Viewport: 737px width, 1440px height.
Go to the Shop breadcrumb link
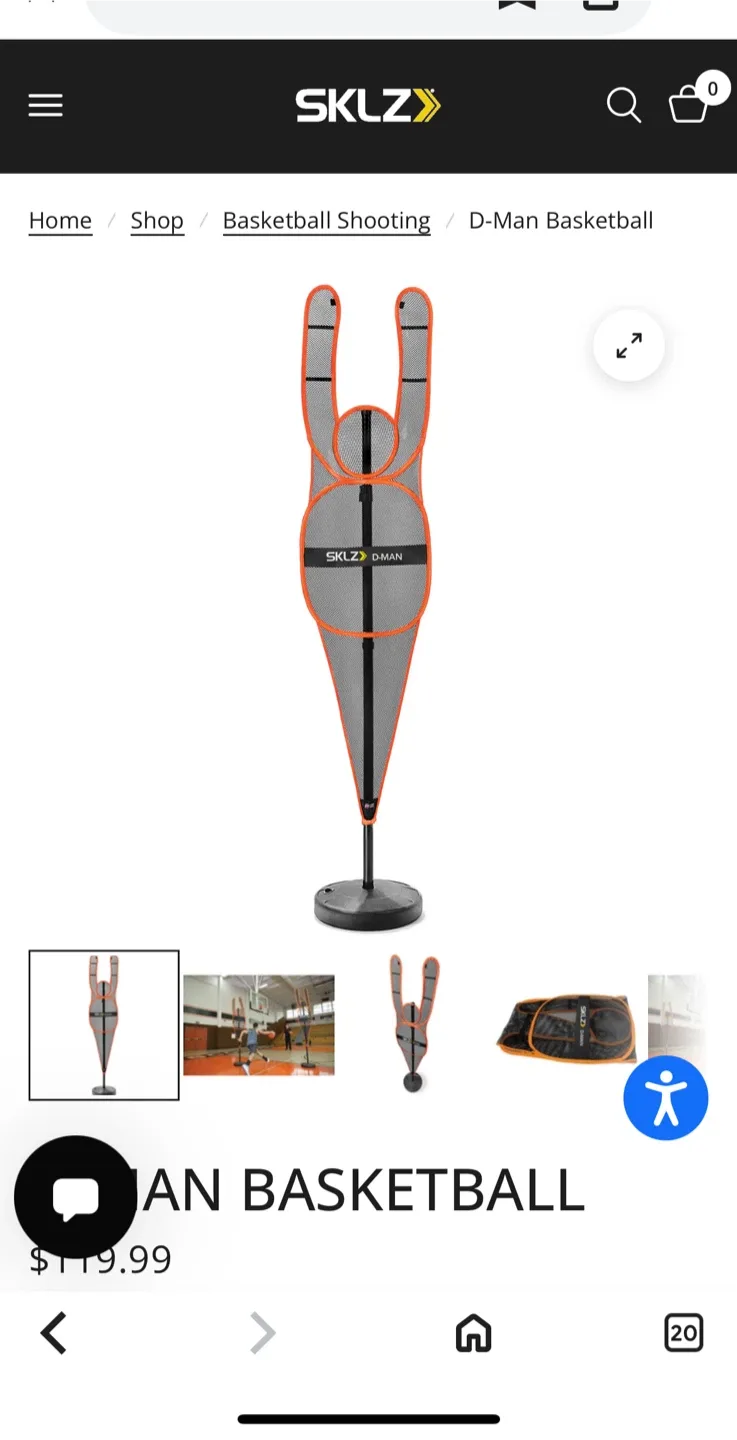click(x=157, y=220)
